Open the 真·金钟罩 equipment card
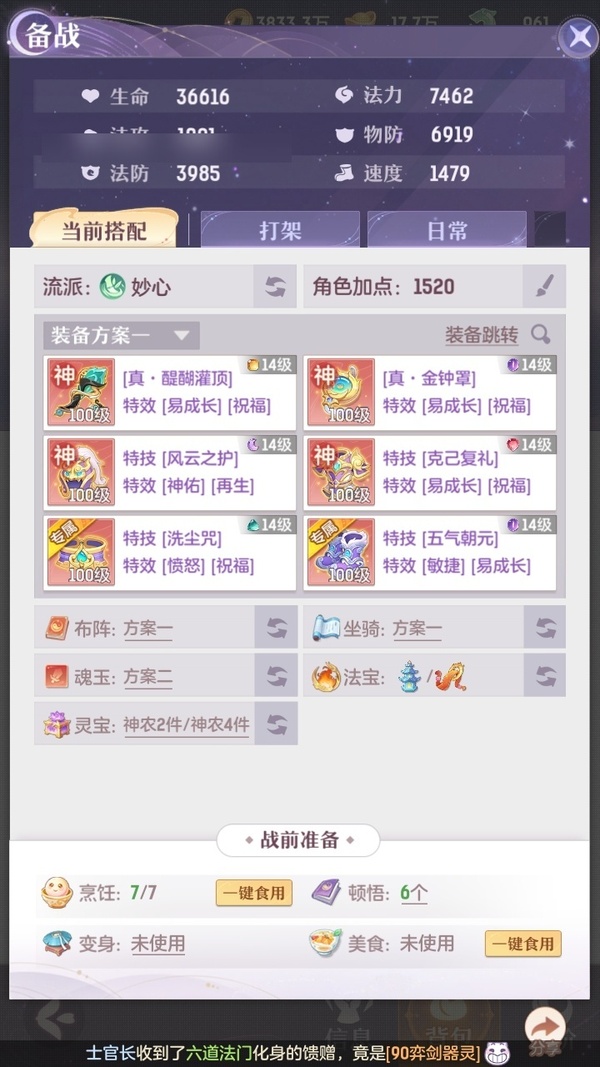 pos(430,392)
